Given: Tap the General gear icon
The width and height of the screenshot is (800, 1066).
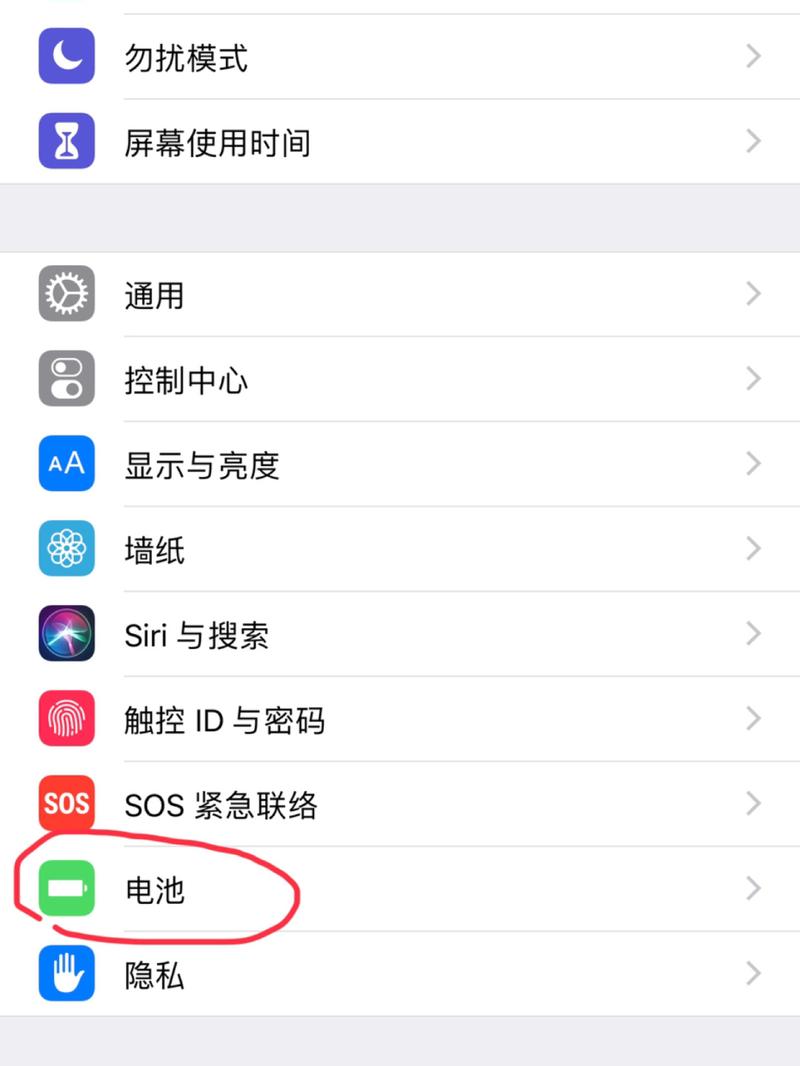Looking at the screenshot, I should (65, 294).
